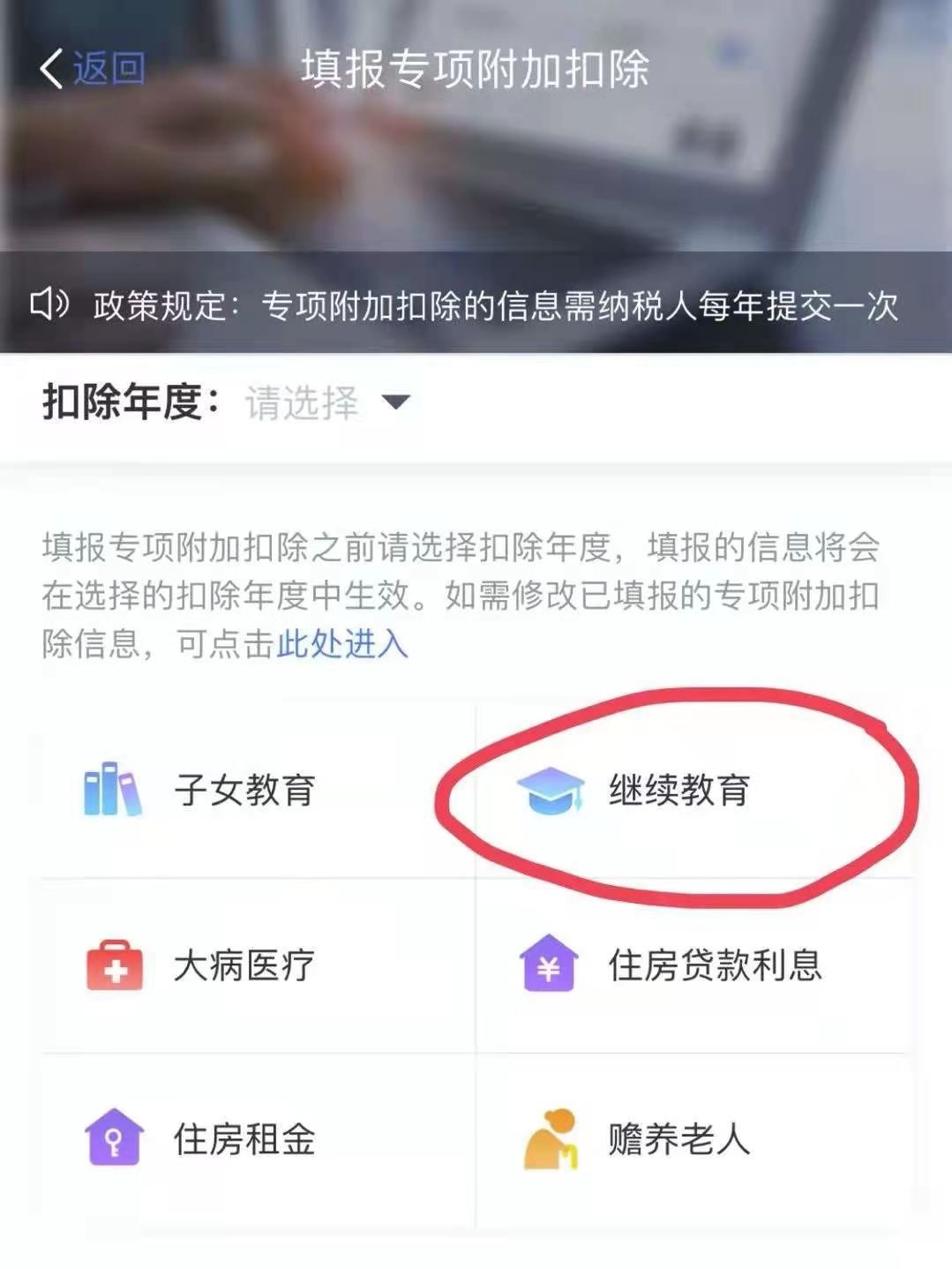952x1269 pixels.
Task: Tap the 此处进入 link
Action: [x=342, y=644]
